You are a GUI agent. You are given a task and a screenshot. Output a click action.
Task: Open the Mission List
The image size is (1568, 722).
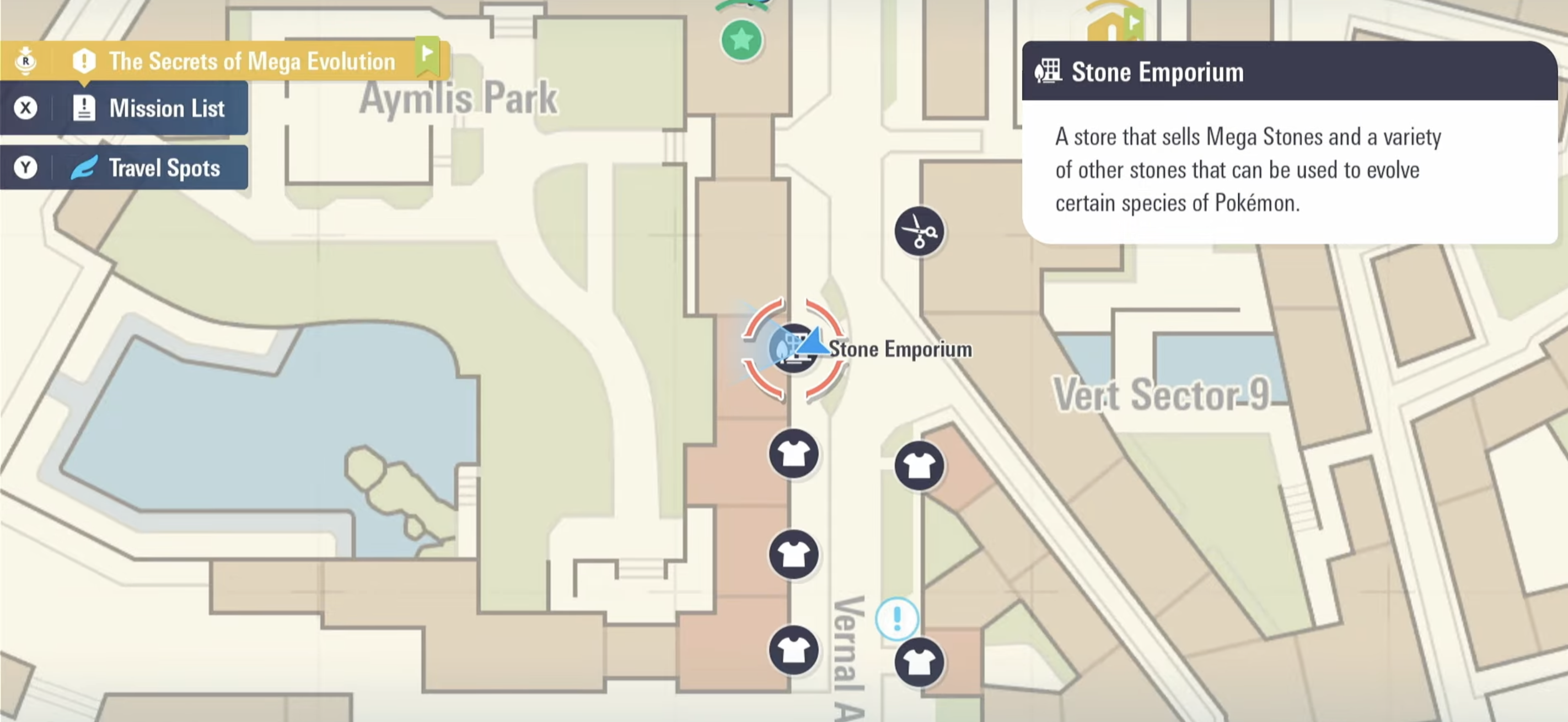125,108
